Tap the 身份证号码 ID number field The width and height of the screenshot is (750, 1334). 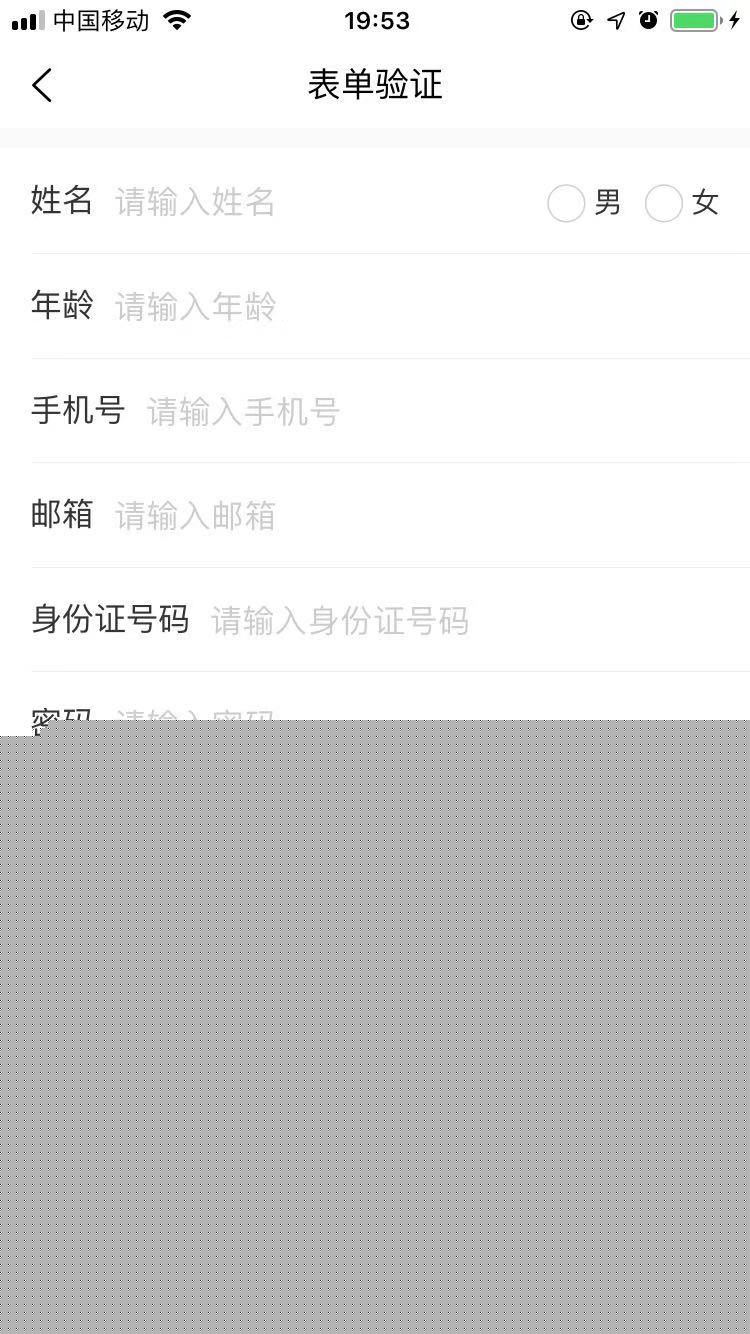tap(470, 621)
